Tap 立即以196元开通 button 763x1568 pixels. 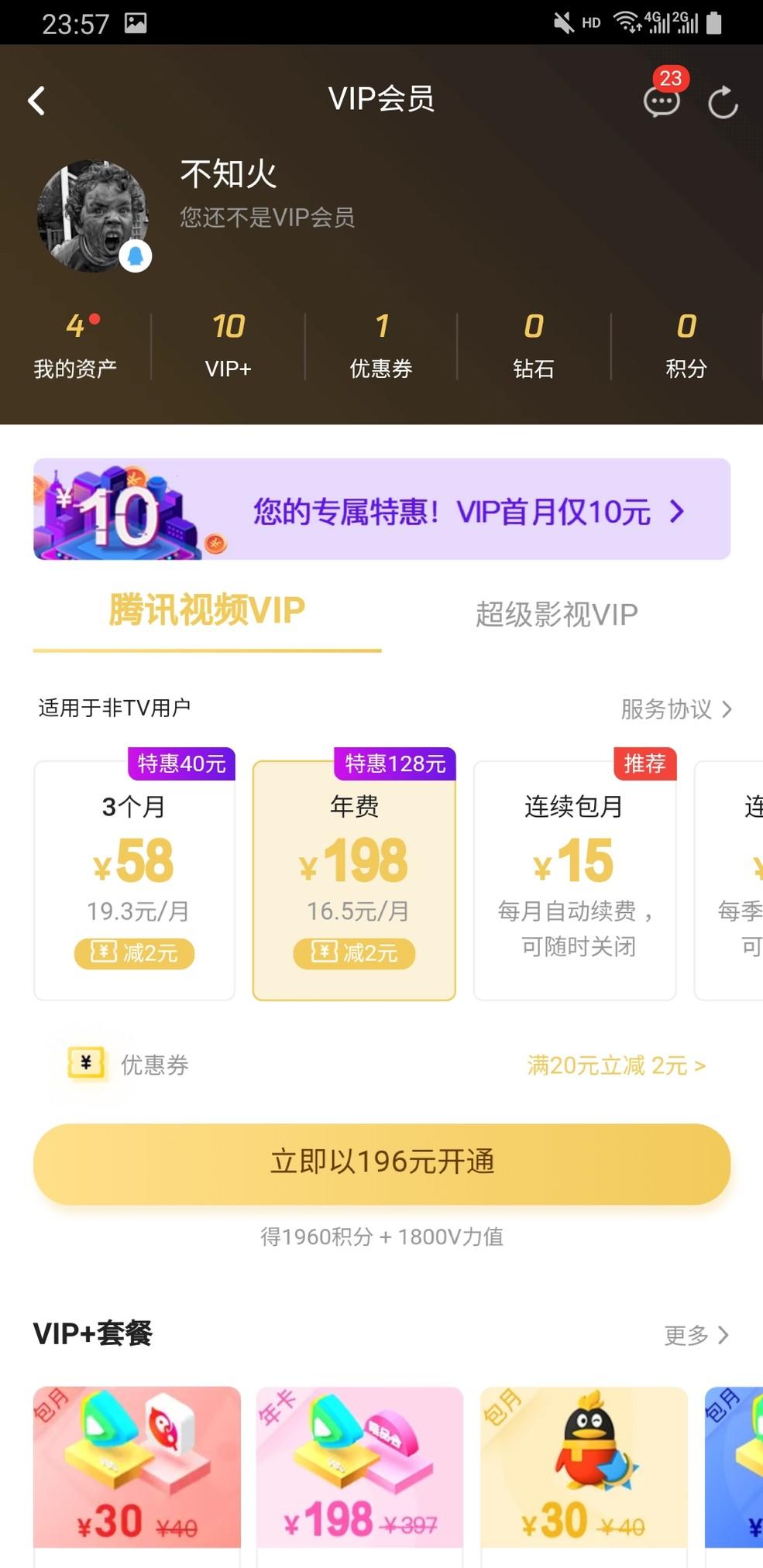381,1163
